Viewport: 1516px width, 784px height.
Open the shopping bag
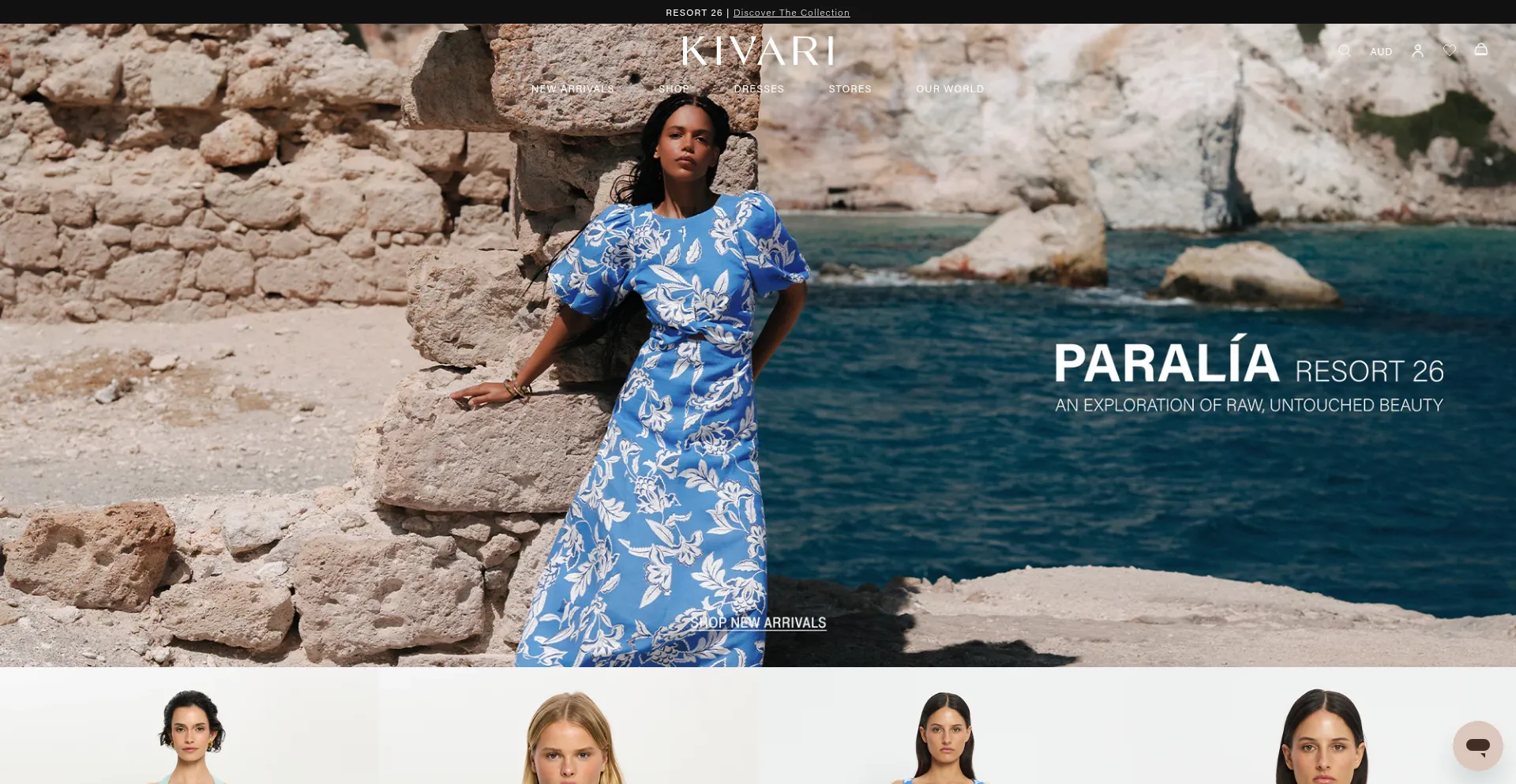click(1481, 50)
